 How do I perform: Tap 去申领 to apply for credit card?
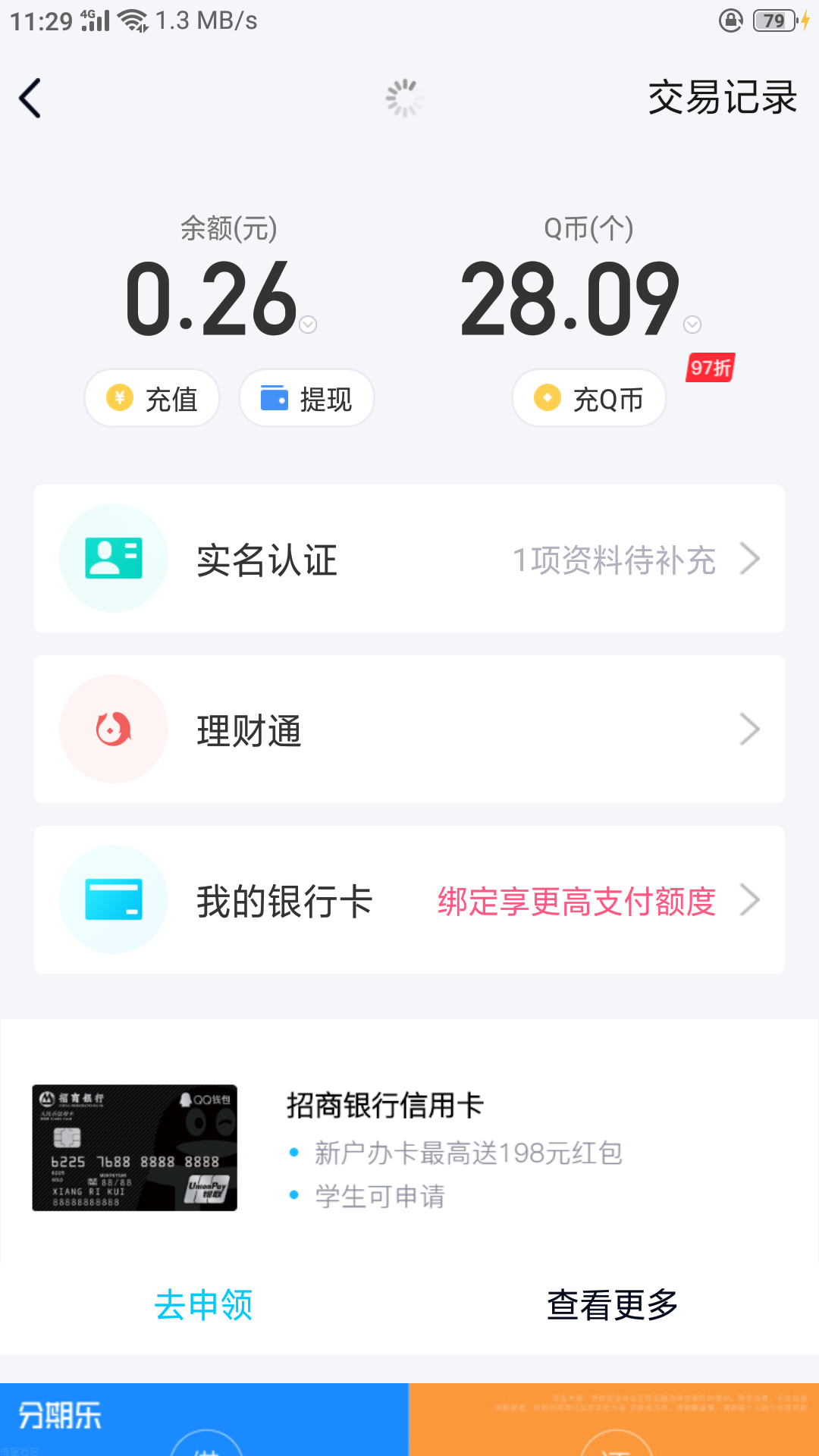pyautogui.click(x=203, y=1305)
